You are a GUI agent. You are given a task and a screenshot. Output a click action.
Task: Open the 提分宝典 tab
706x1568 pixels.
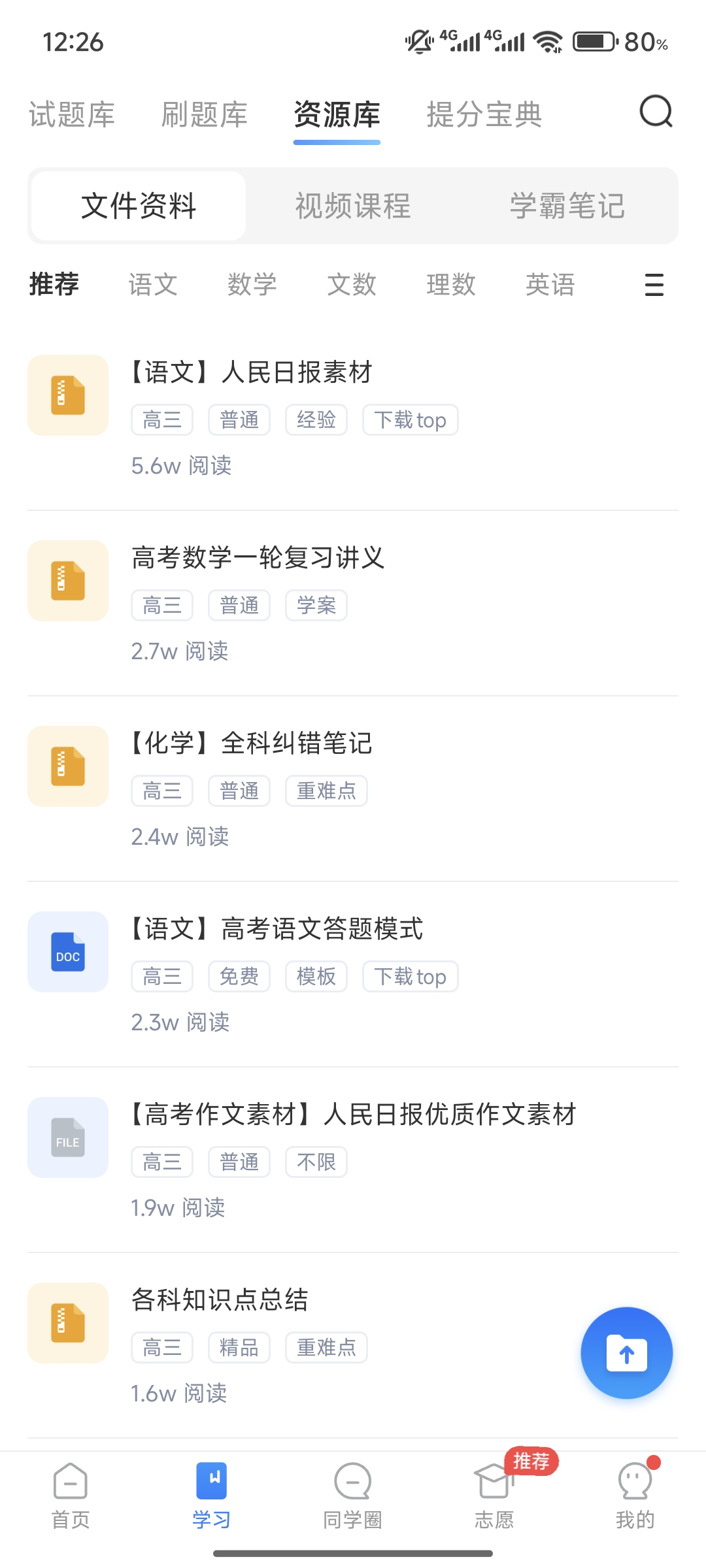click(484, 115)
